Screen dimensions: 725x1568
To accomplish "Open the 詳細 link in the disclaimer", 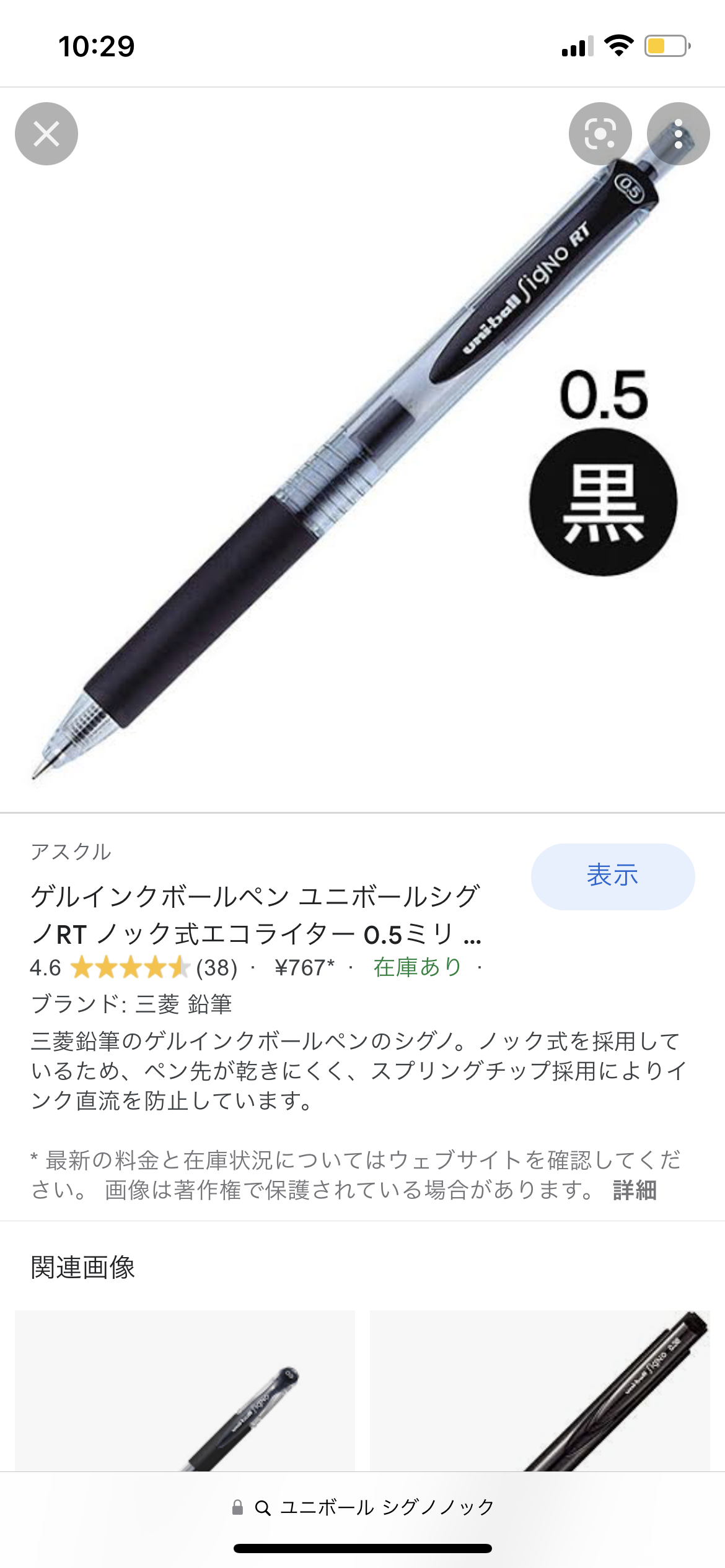I will (x=635, y=1190).
